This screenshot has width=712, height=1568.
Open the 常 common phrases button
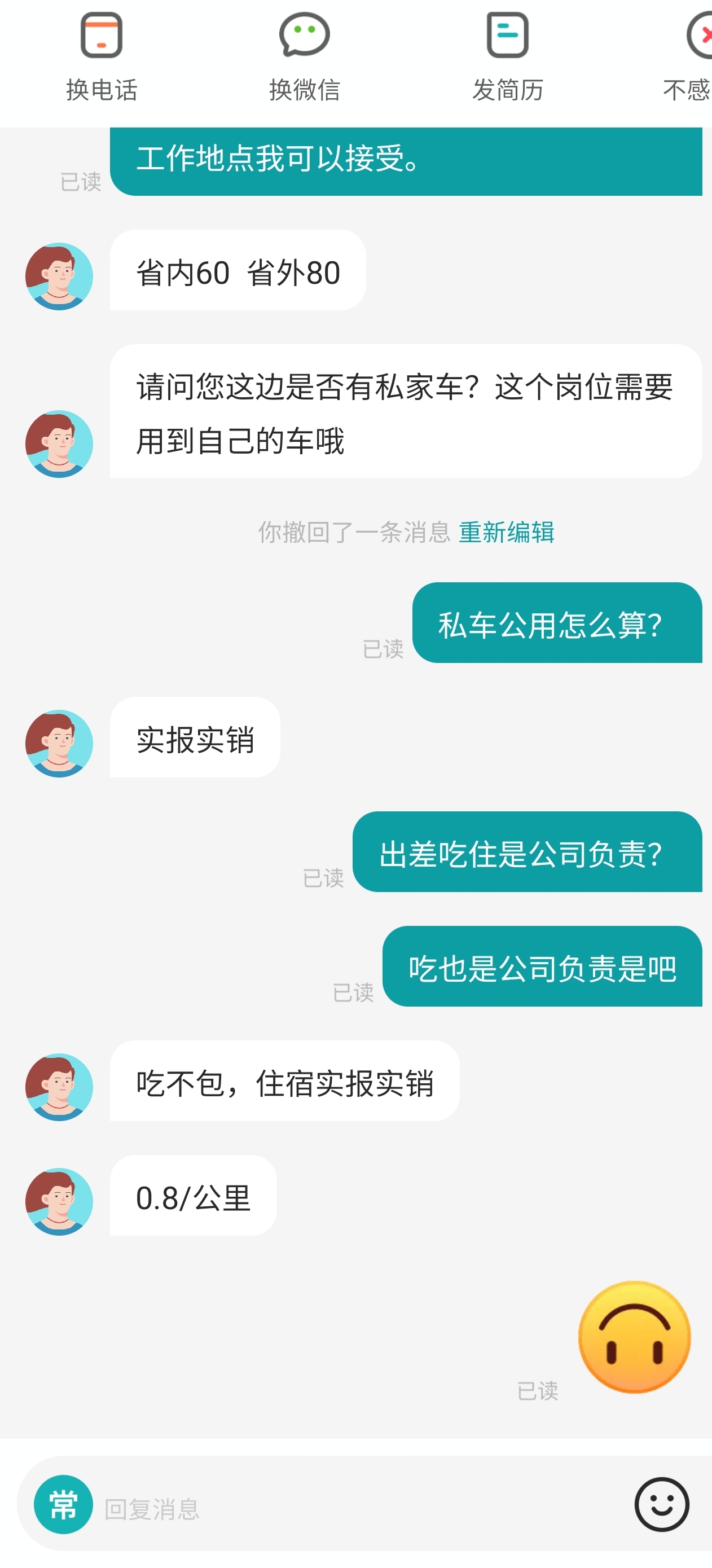pos(63,1505)
